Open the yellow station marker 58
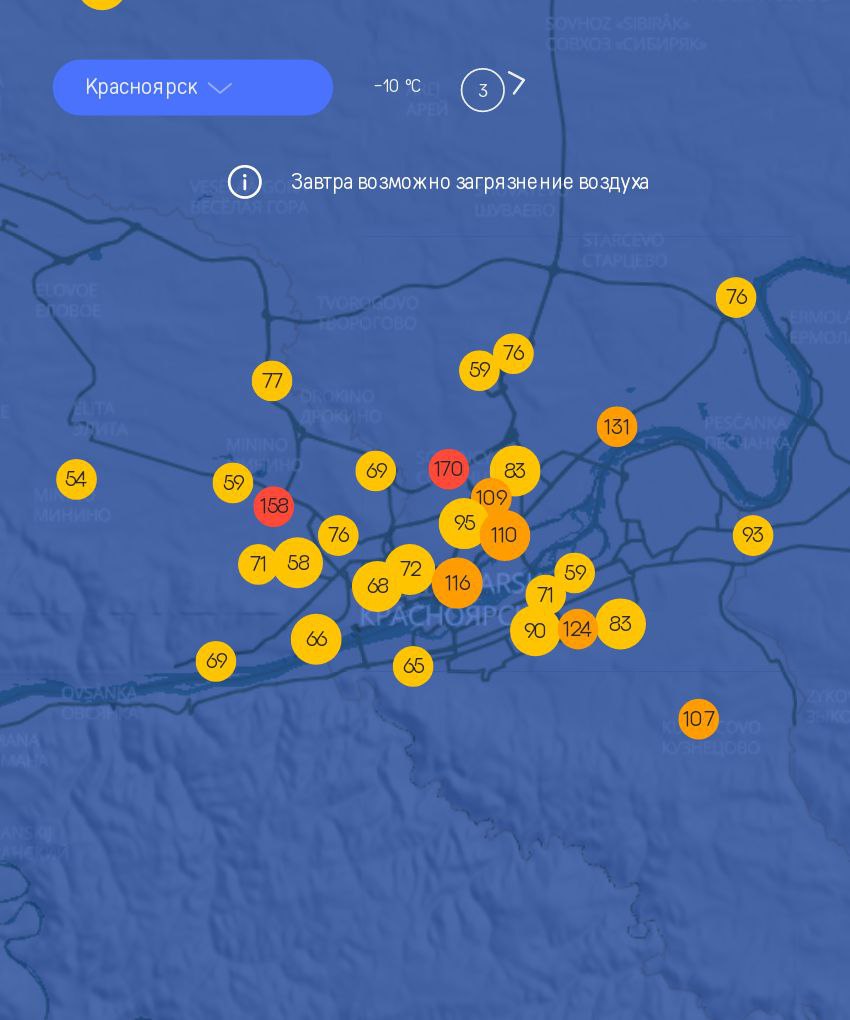Screen dimensions: 850x1020 [298, 563]
